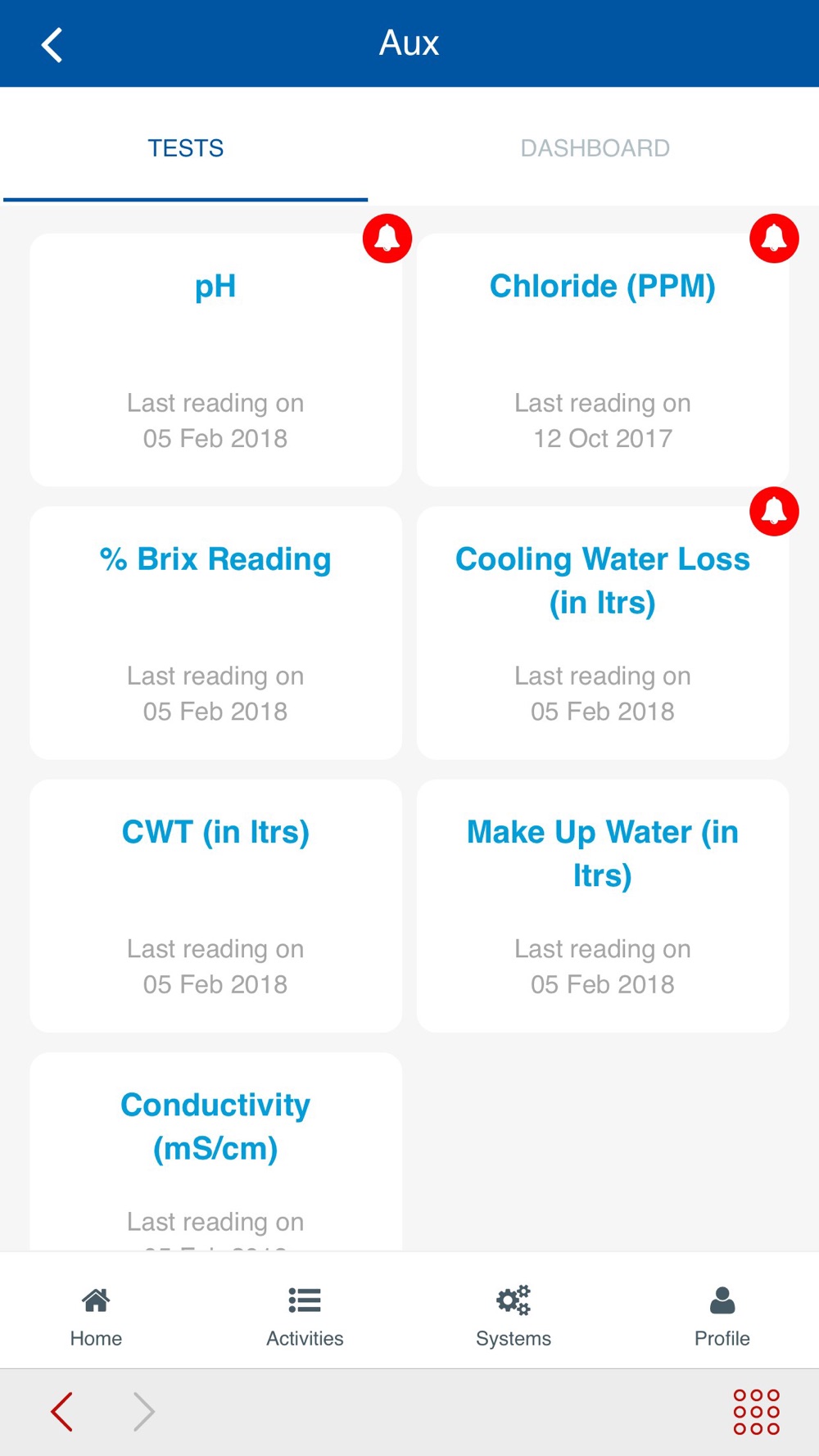
Task: Open the CWT (in ltrs) card
Action: click(x=215, y=906)
